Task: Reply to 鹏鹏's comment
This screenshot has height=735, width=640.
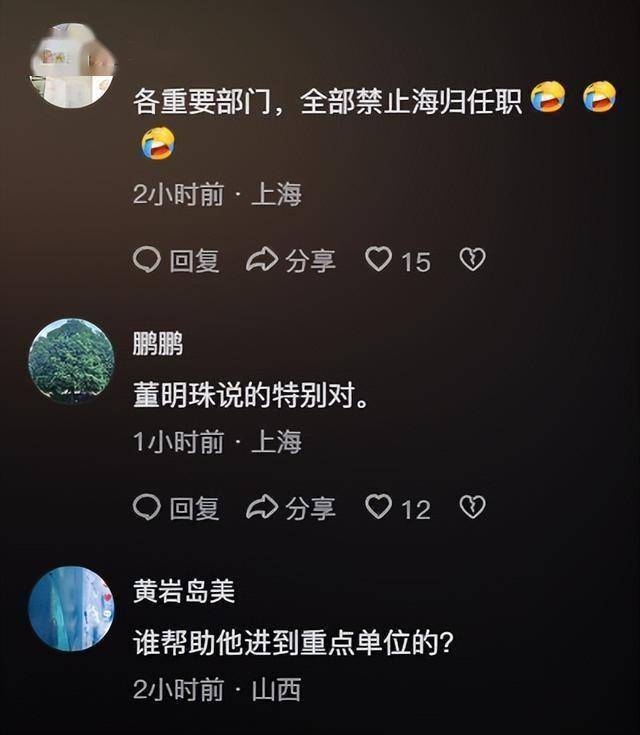Action: 176,508
